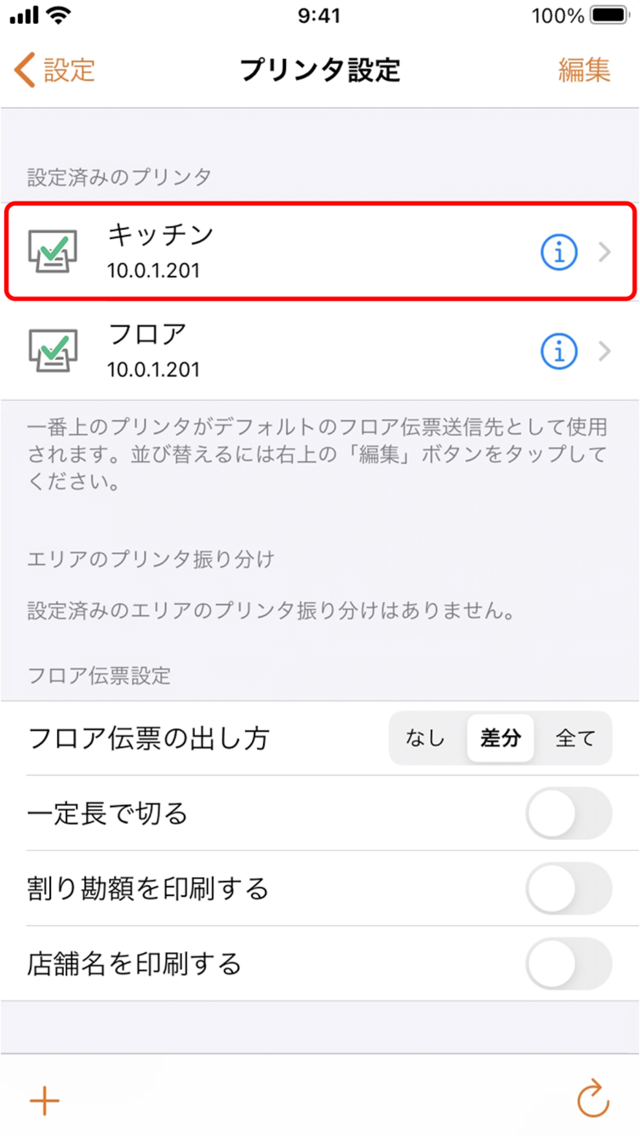Show info for the フロア printer

click(x=560, y=351)
